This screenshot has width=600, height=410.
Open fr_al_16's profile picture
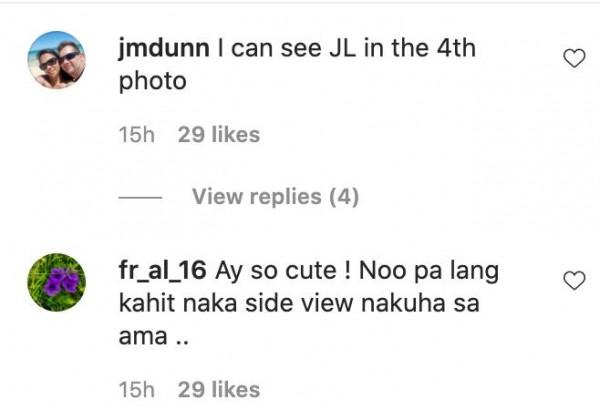point(56,282)
